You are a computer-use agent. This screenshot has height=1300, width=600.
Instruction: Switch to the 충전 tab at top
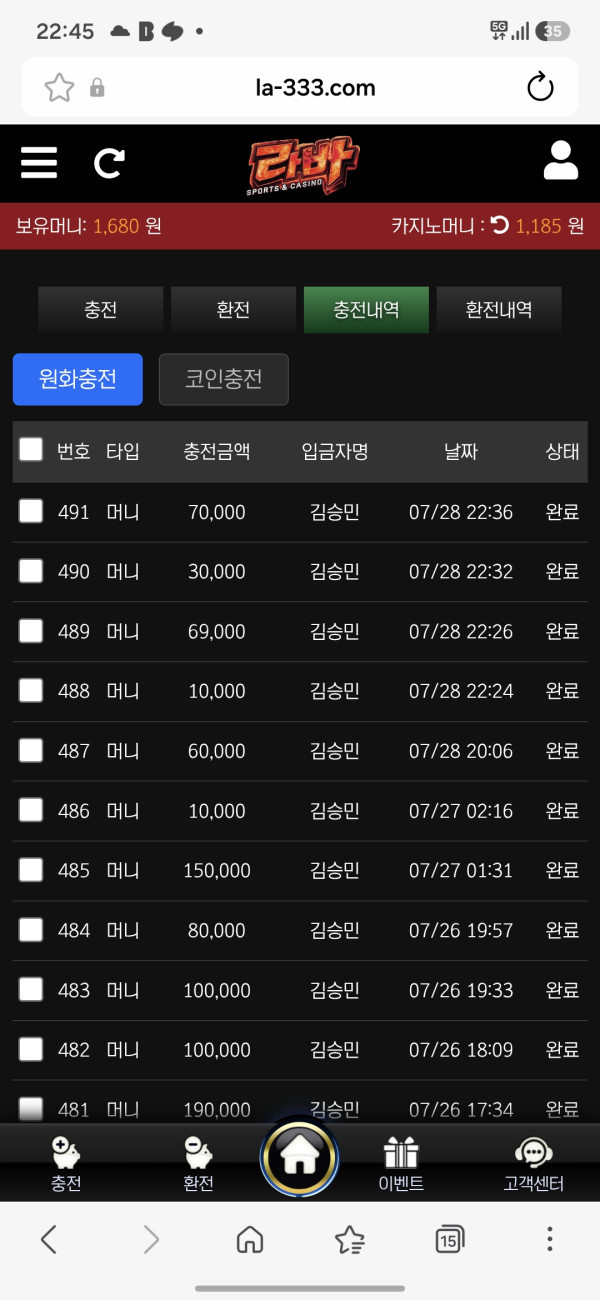(x=101, y=310)
